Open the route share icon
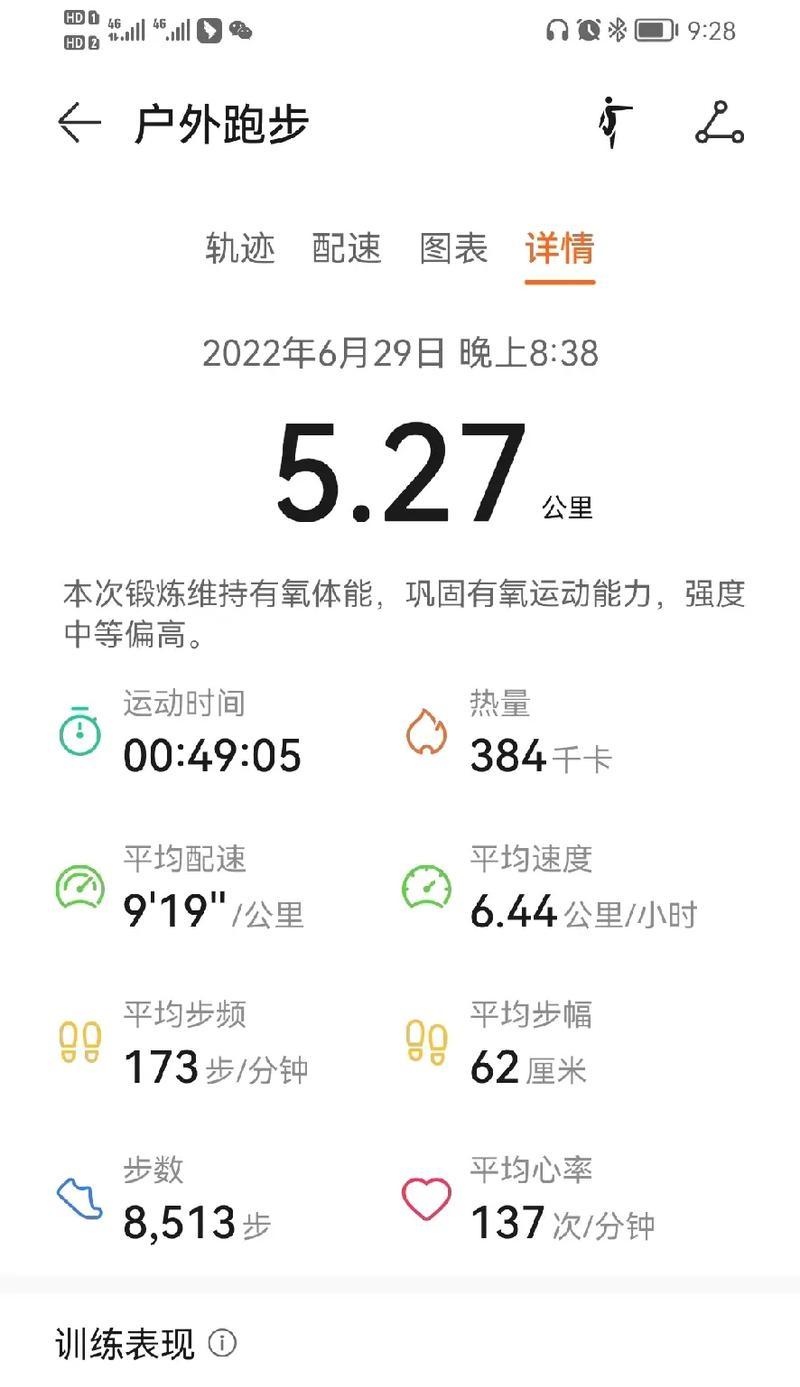The height and width of the screenshot is (1387, 800). pyautogui.click(x=719, y=123)
